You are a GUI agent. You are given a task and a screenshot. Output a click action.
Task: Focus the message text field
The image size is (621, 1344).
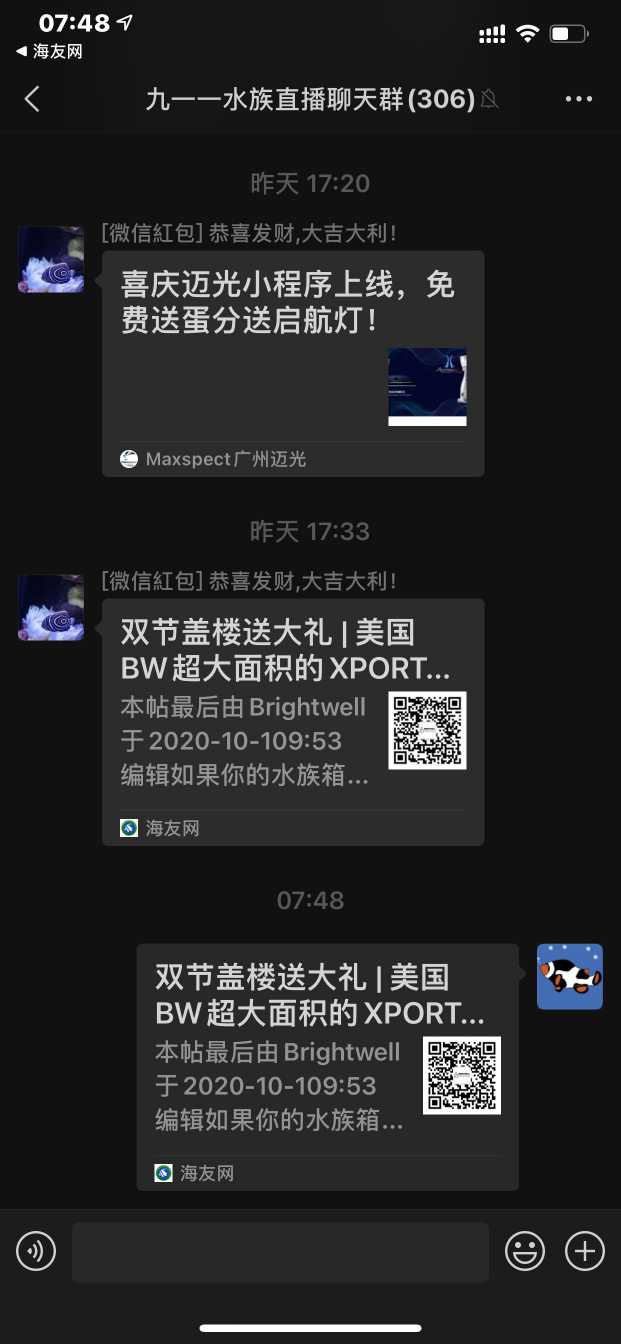pos(280,1251)
